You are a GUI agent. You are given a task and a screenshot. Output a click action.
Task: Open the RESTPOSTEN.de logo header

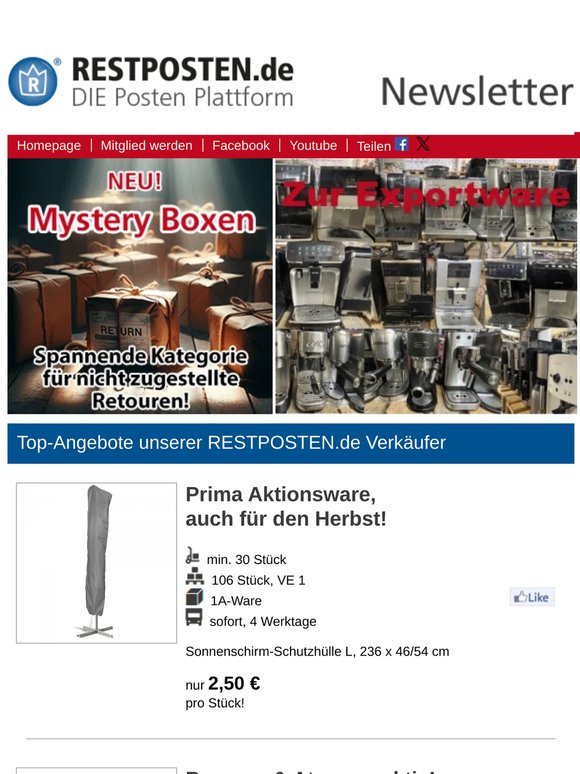(151, 82)
